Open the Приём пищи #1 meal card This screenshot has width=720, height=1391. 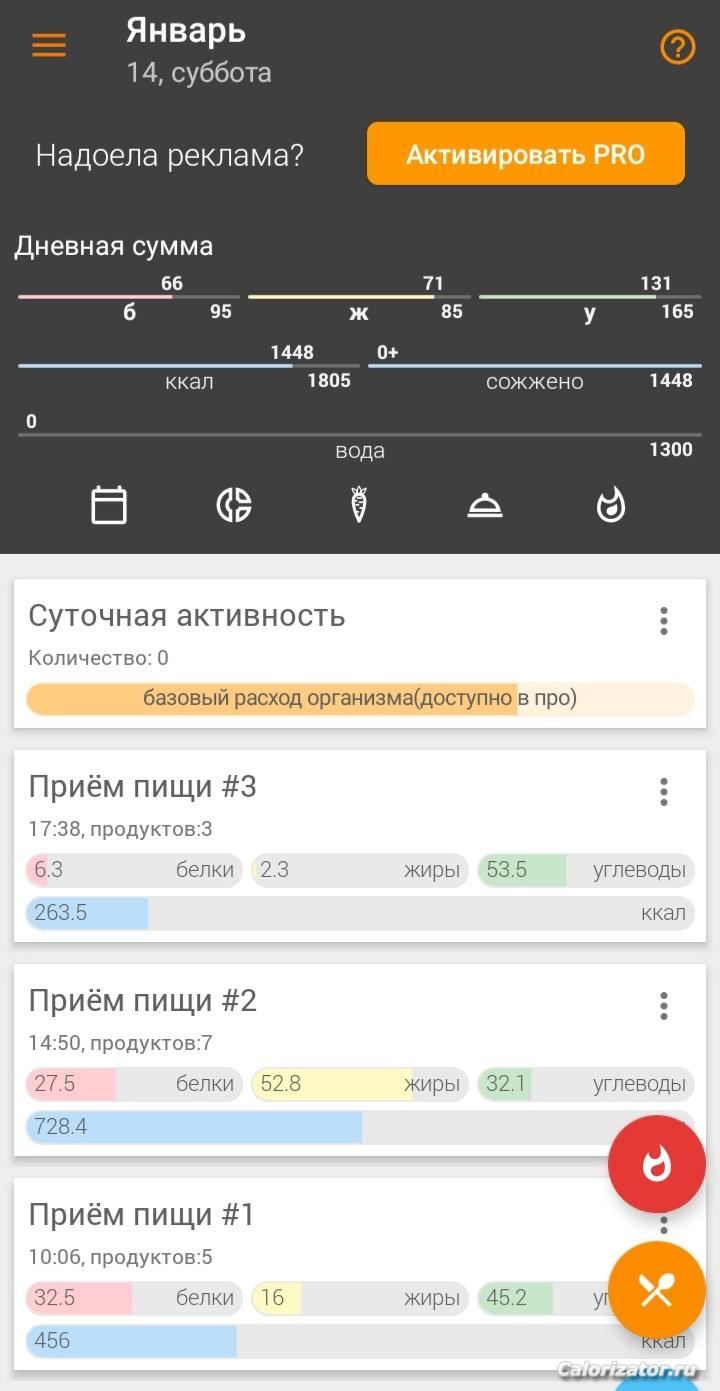click(300, 1230)
